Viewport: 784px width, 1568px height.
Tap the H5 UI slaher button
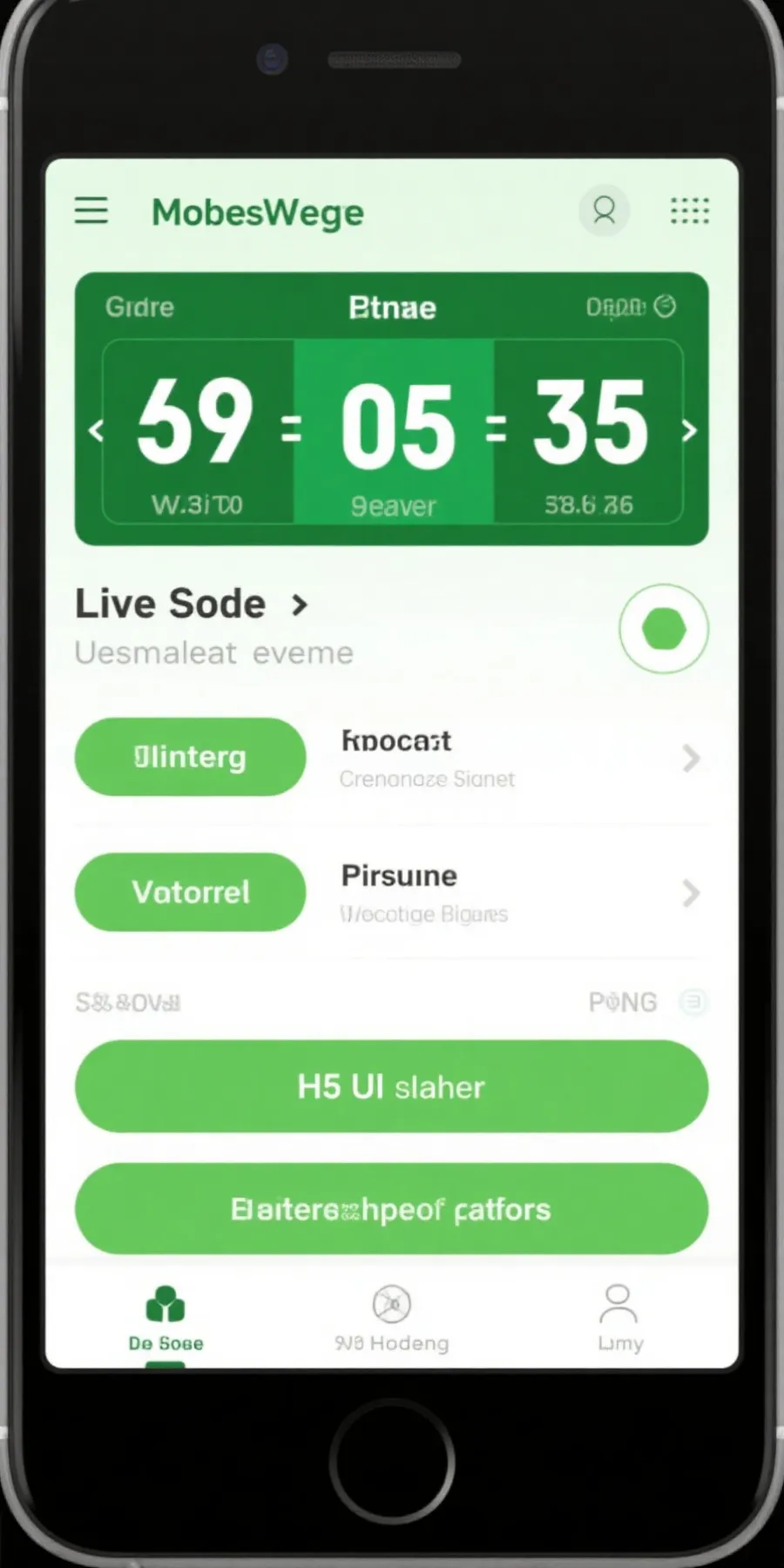(391, 1086)
